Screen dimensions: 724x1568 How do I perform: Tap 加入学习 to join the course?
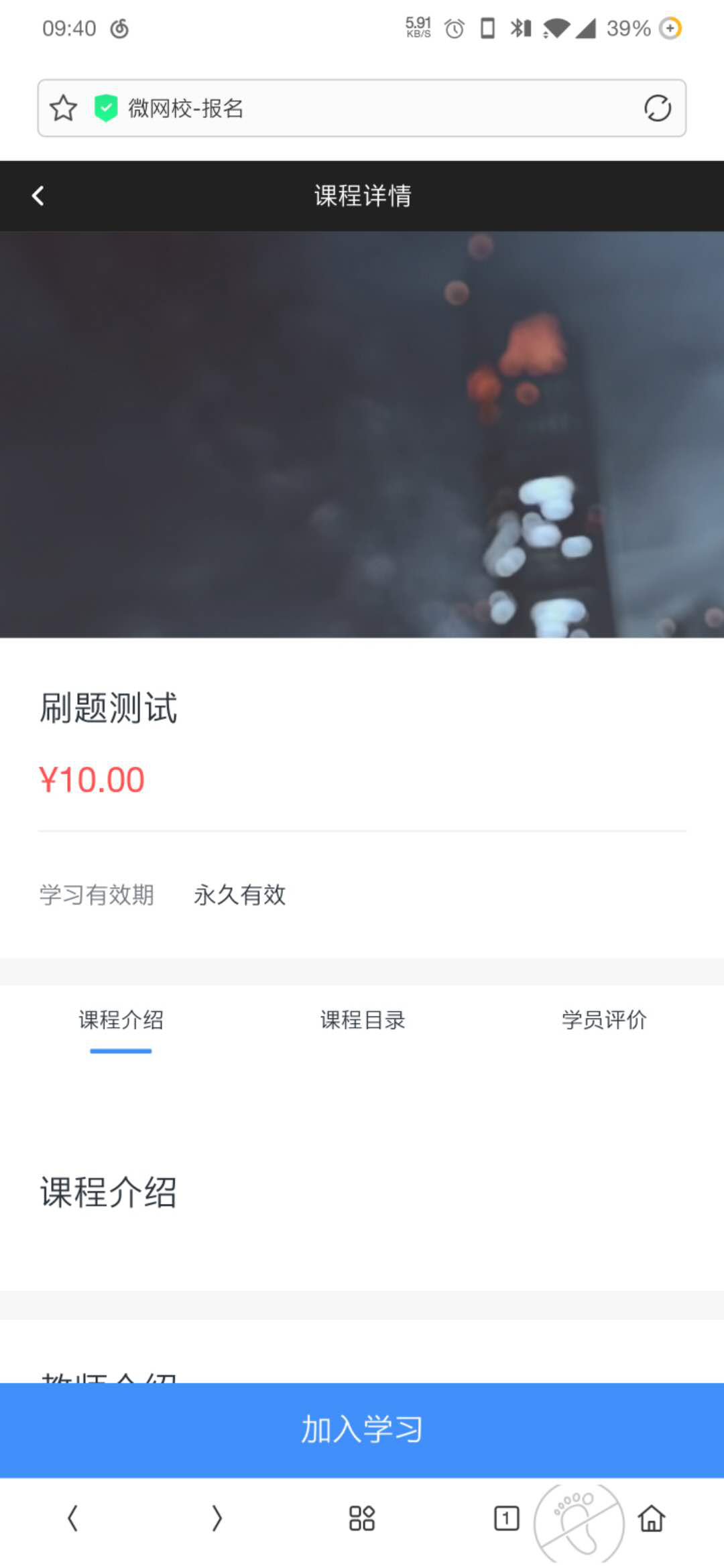362,1429
